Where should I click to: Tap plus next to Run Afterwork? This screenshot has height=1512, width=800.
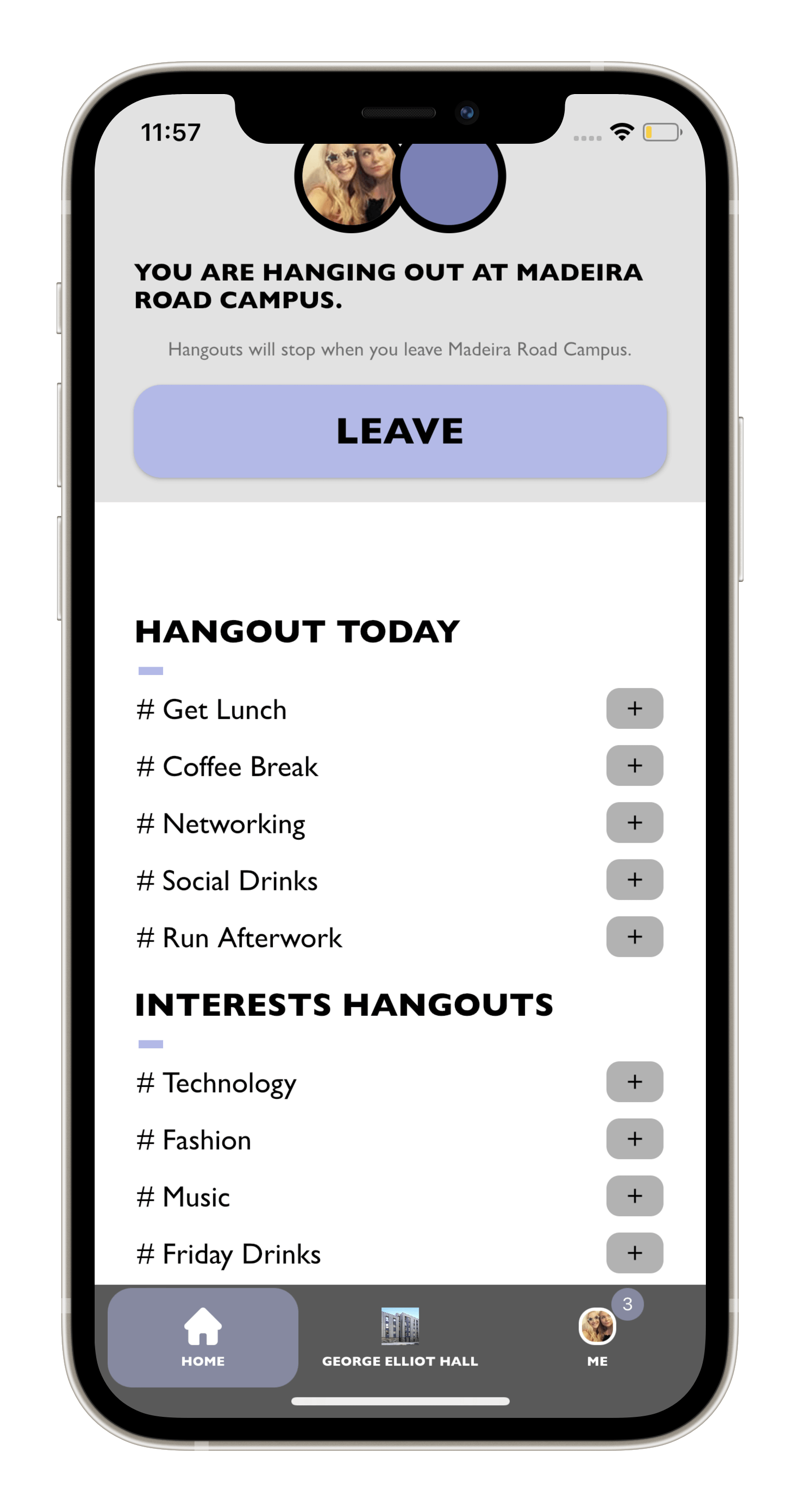point(634,936)
